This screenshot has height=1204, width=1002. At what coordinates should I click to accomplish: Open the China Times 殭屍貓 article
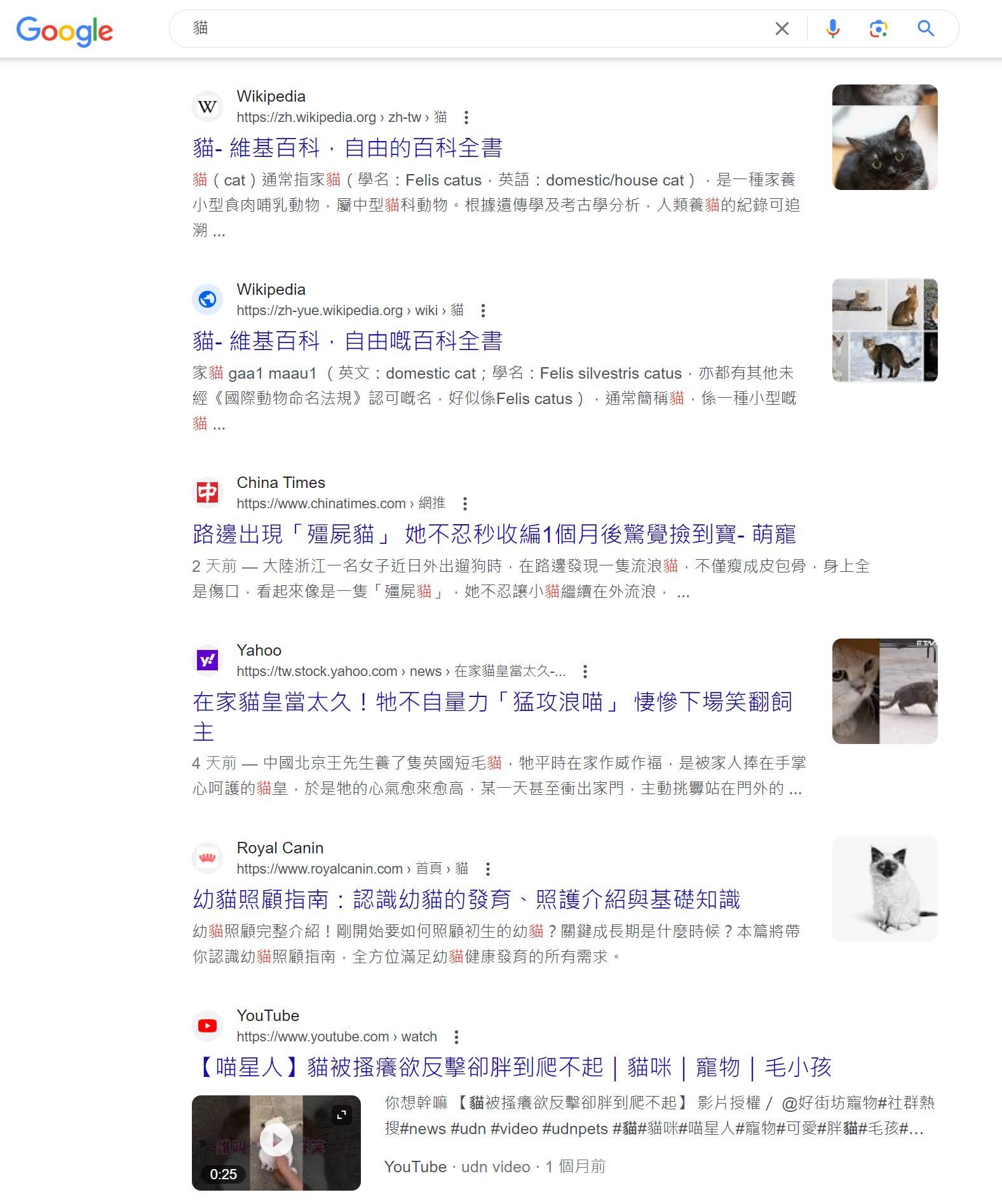pos(494,534)
